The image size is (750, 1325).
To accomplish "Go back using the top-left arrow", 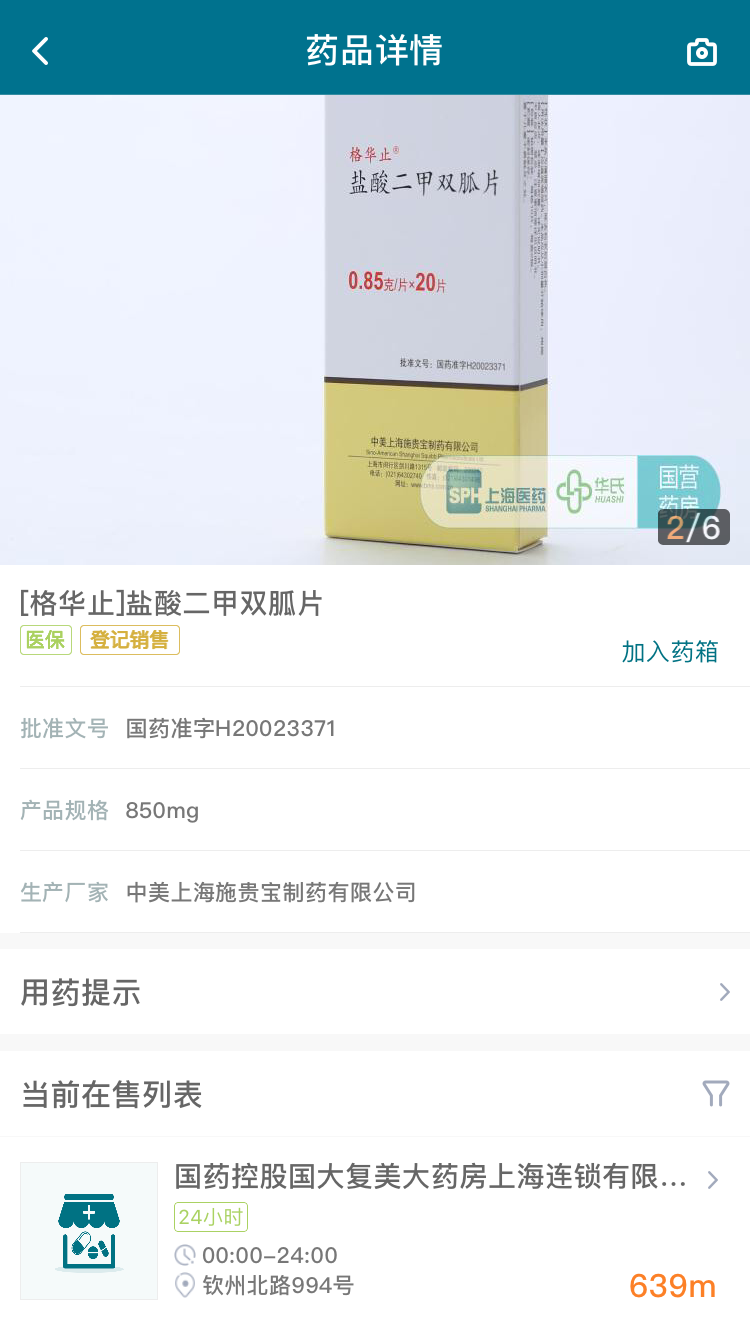I will click(x=40, y=51).
